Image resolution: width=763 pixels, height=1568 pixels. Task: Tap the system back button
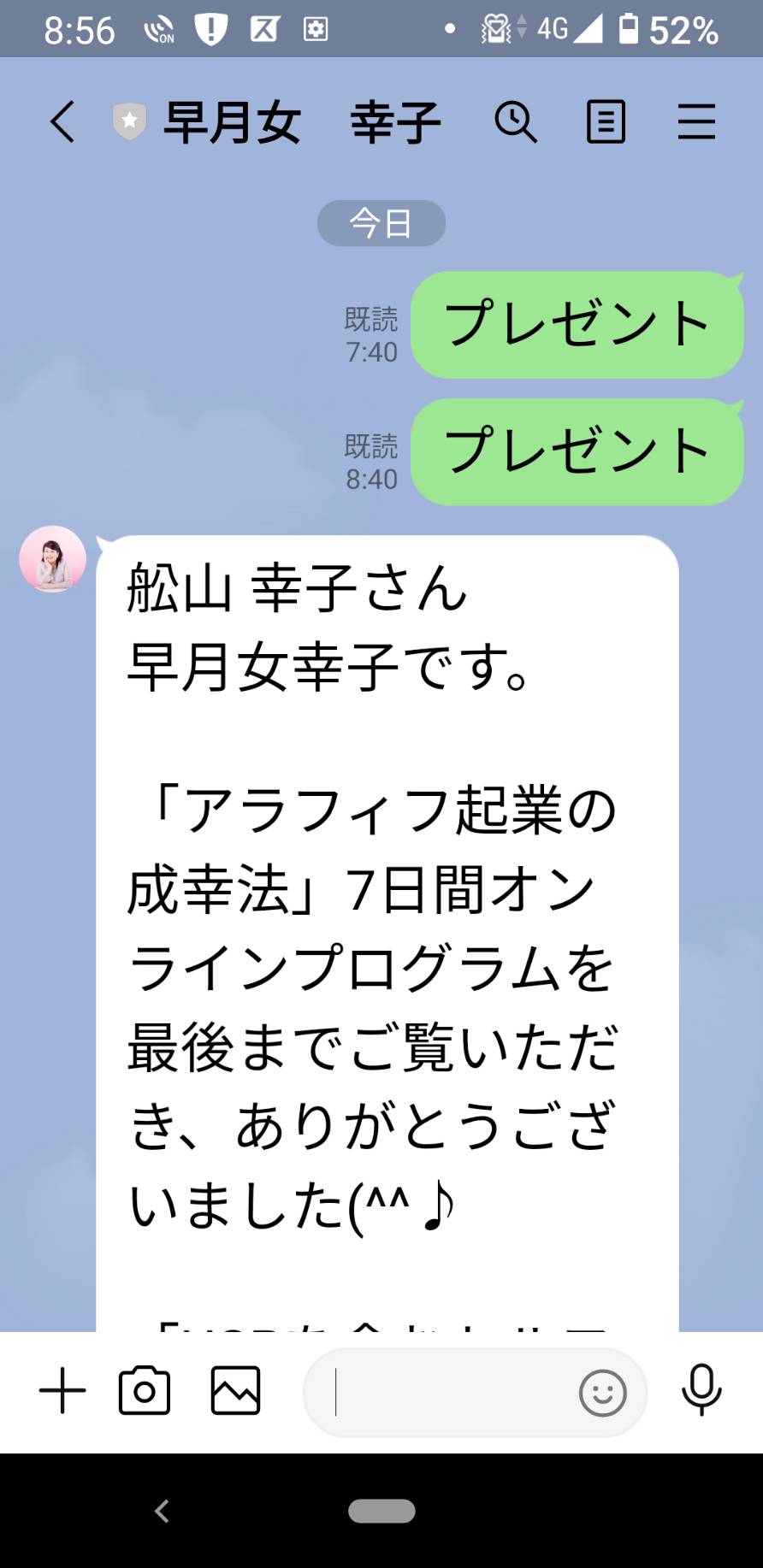pyautogui.click(x=162, y=1512)
